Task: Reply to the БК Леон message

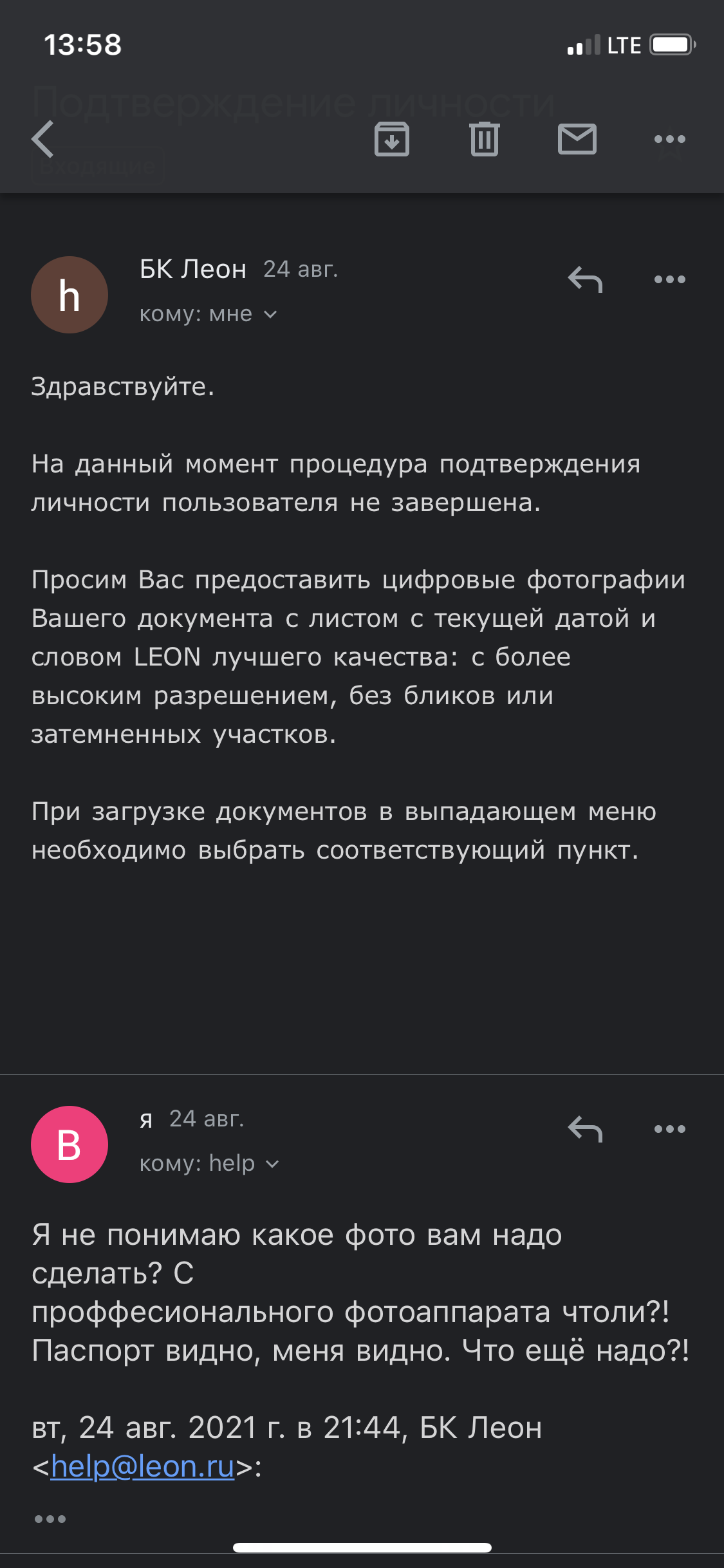Action: coord(585,280)
